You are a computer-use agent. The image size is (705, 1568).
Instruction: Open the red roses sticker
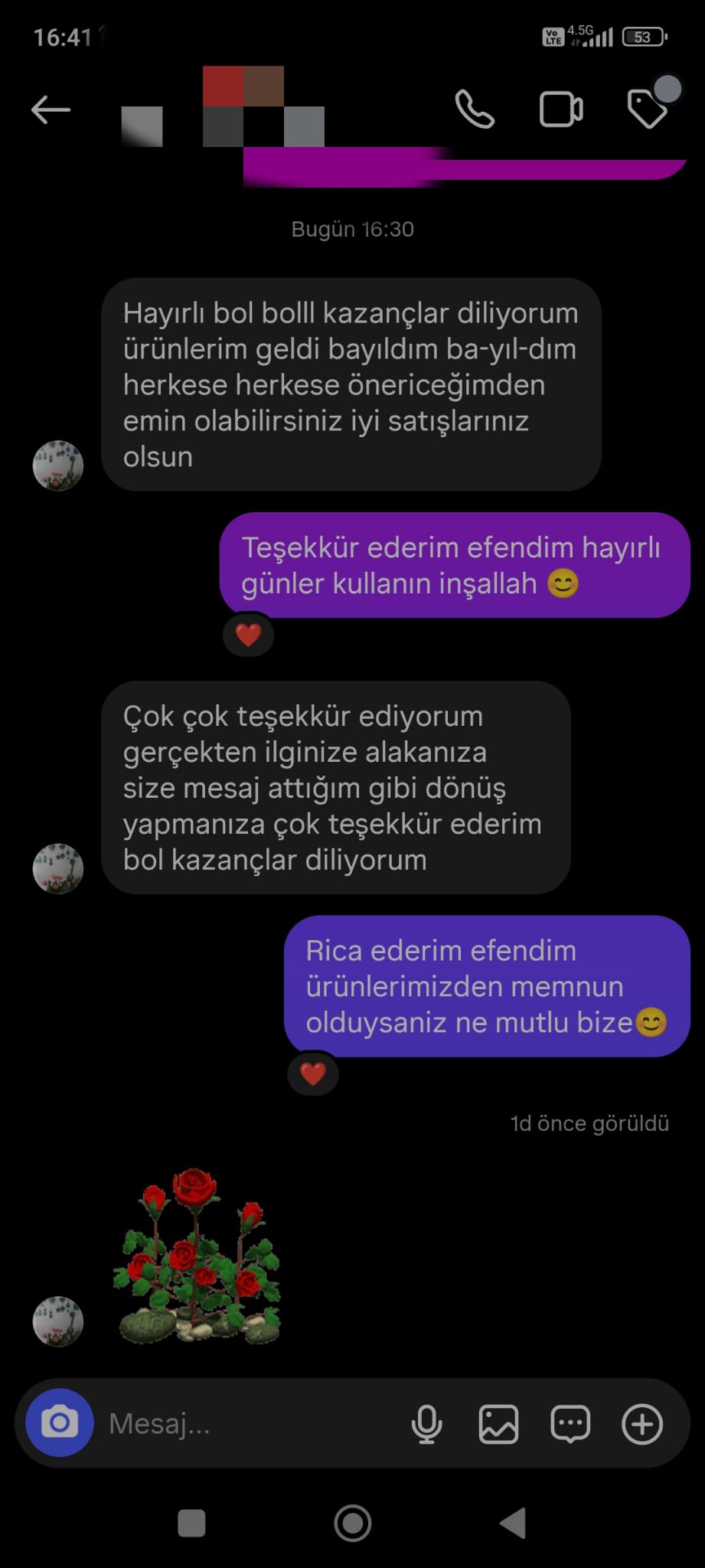pos(197,1256)
